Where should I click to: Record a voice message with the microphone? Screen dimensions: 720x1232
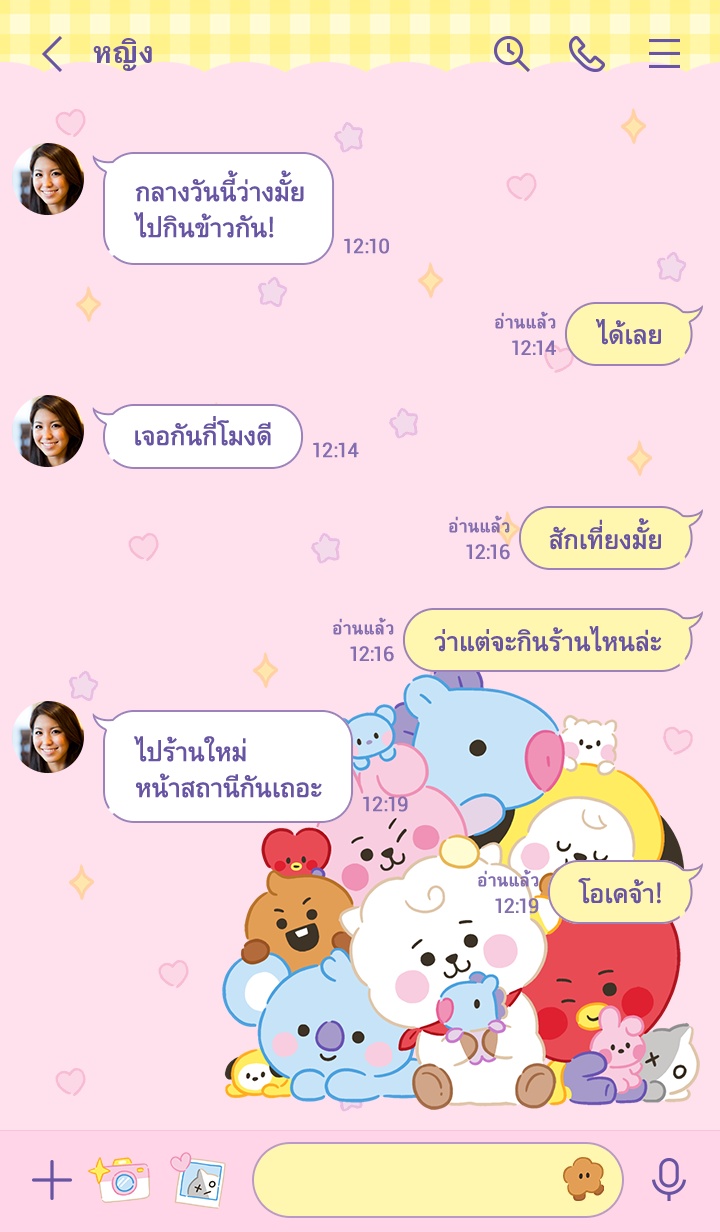(x=668, y=1180)
